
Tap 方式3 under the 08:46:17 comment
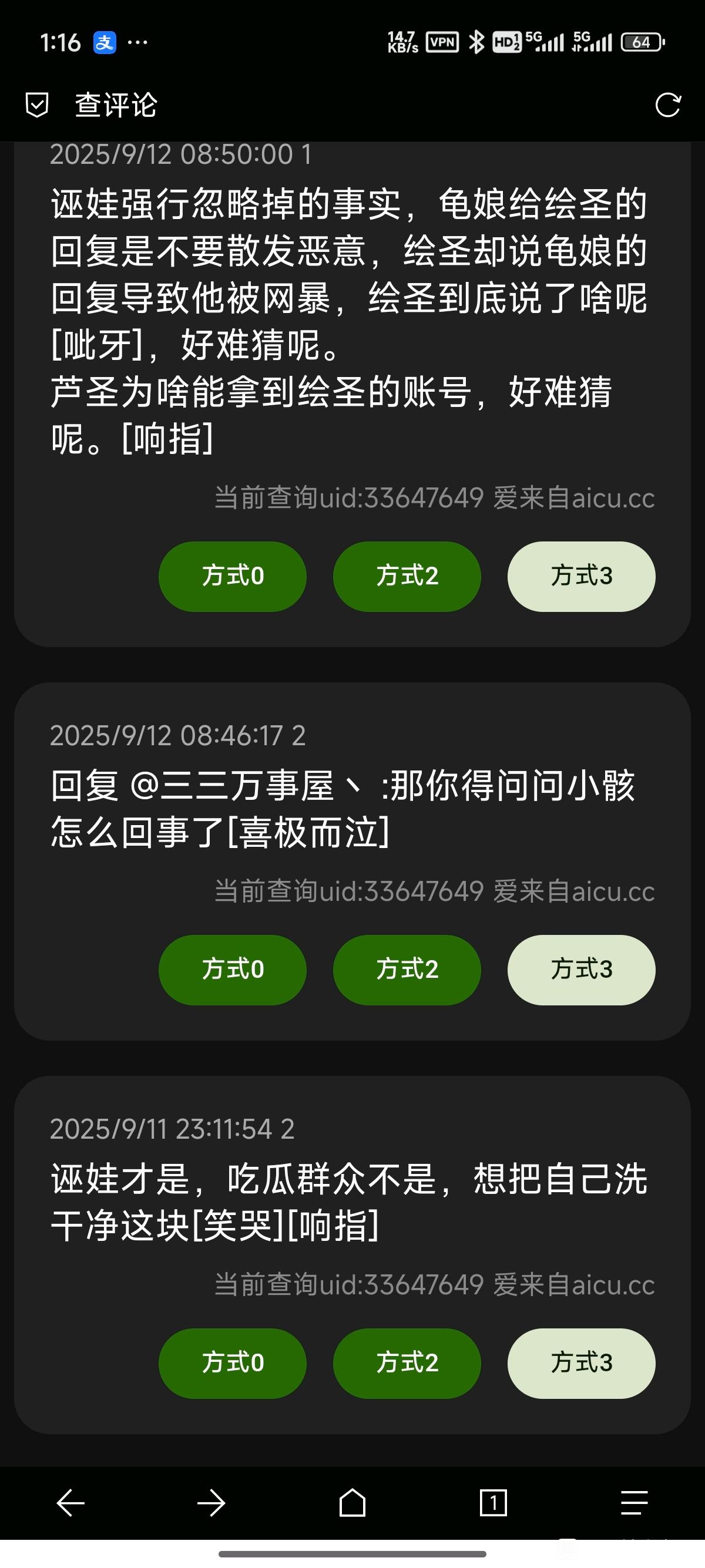click(582, 970)
